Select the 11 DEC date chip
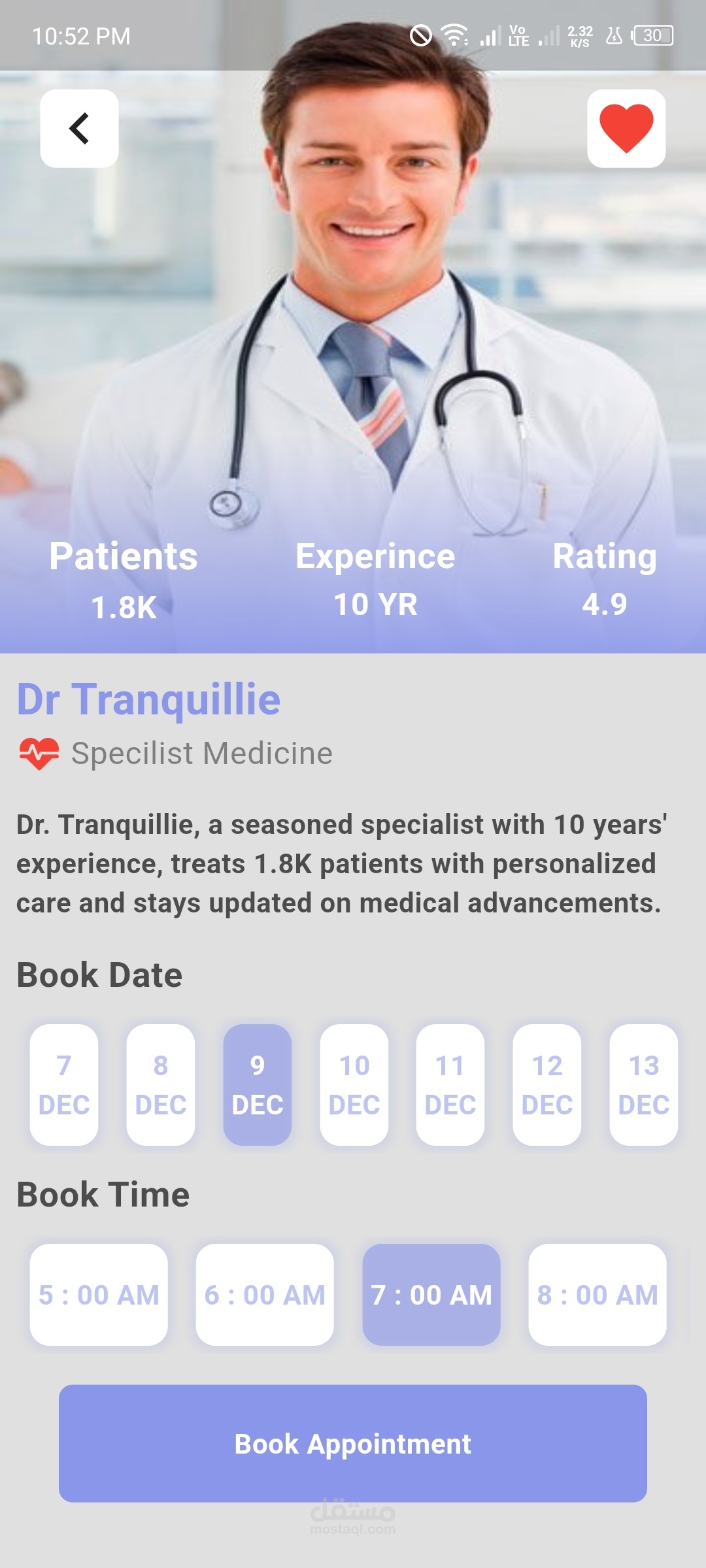Screen dimensions: 706x1568 (450, 1084)
